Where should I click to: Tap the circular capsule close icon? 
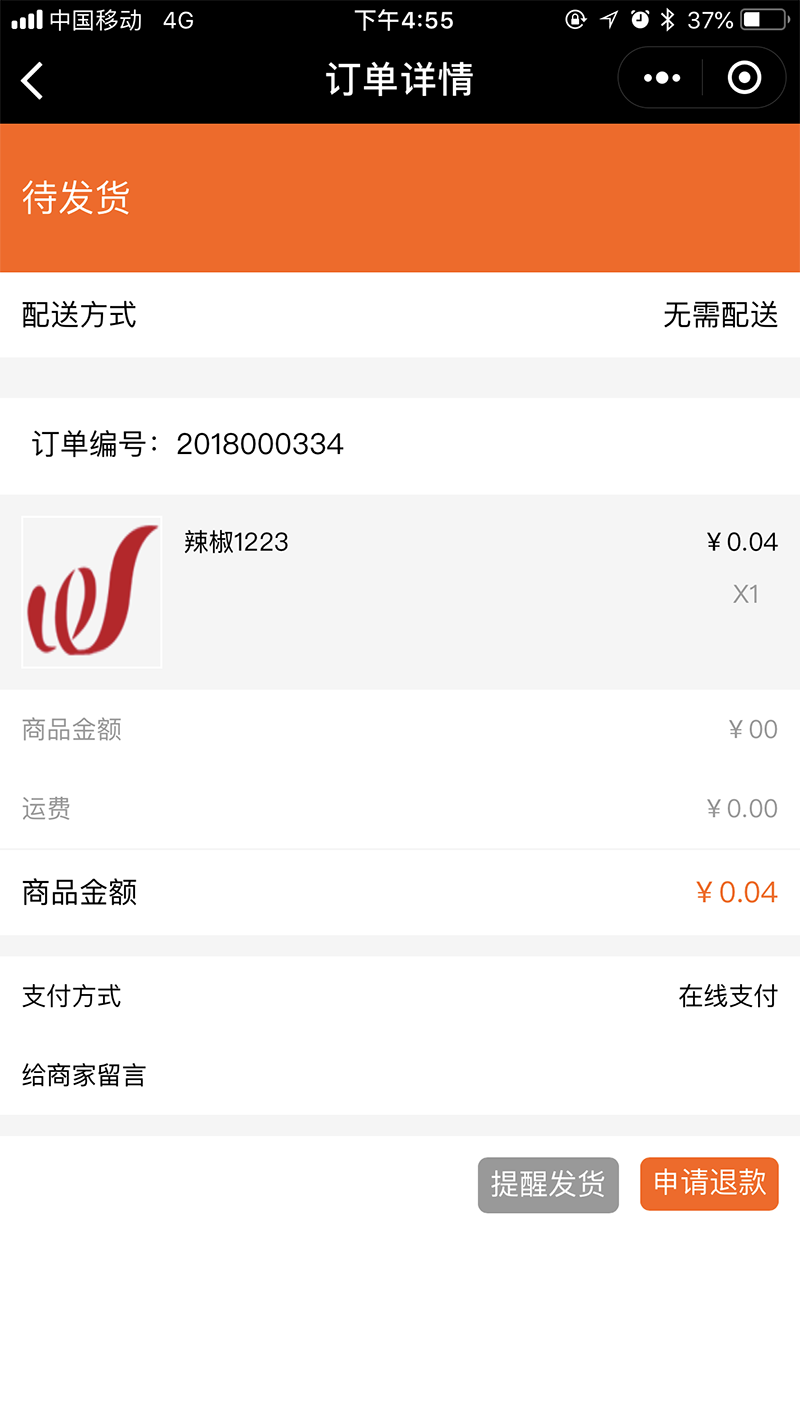pyautogui.click(x=744, y=77)
